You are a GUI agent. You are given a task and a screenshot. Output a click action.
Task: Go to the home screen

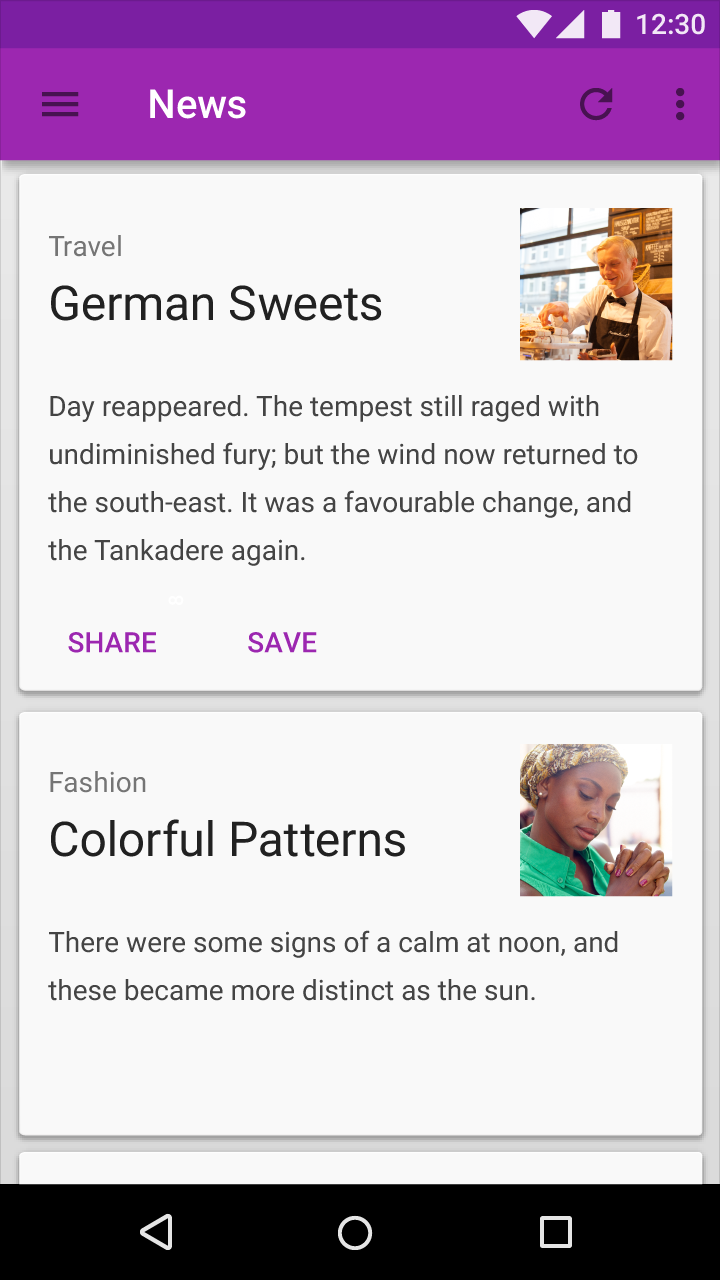click(355, 1232)
